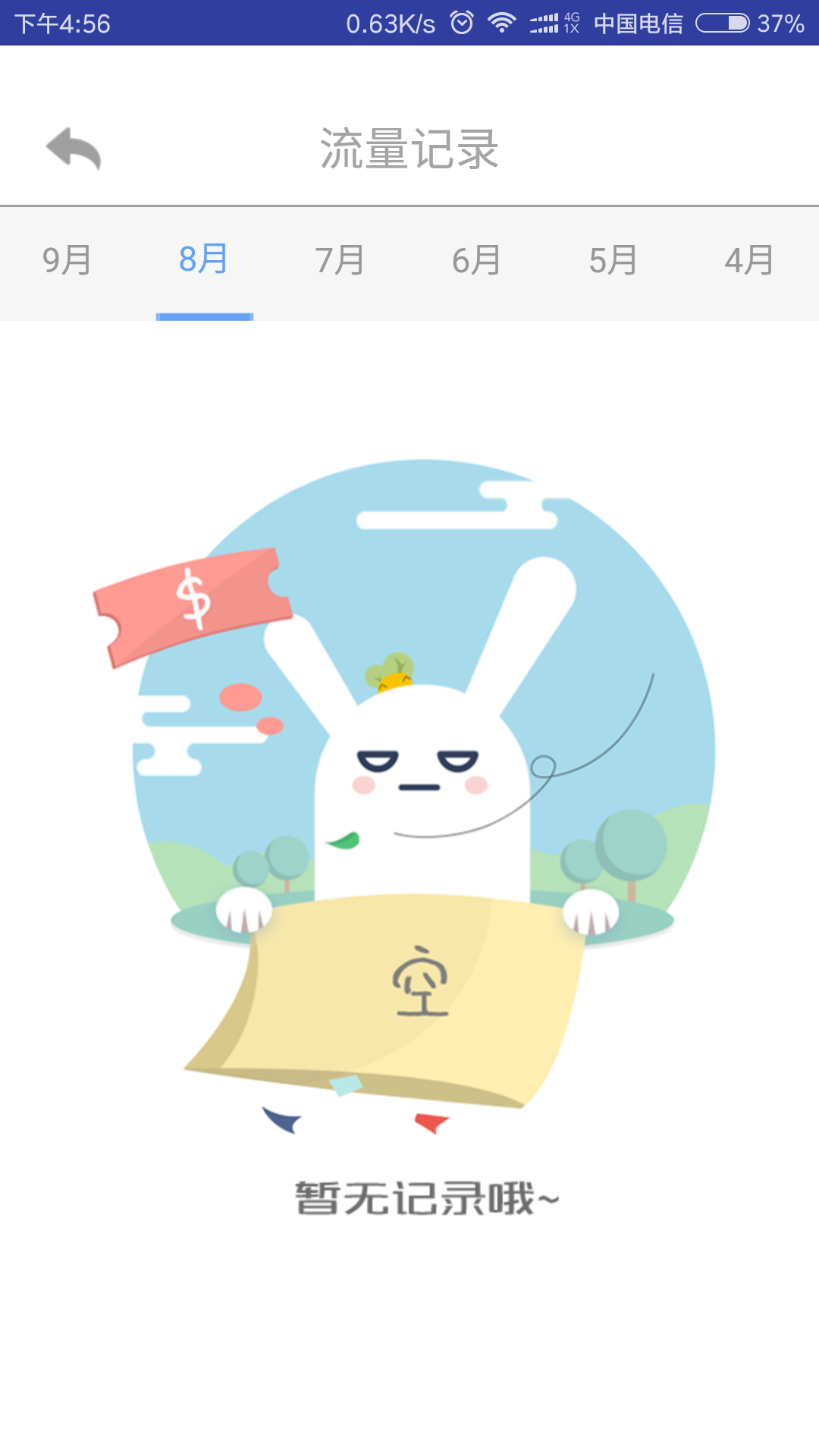Show records for 5月
Viewport: 819px width, 1456px height.
click(x=613, y=261)
